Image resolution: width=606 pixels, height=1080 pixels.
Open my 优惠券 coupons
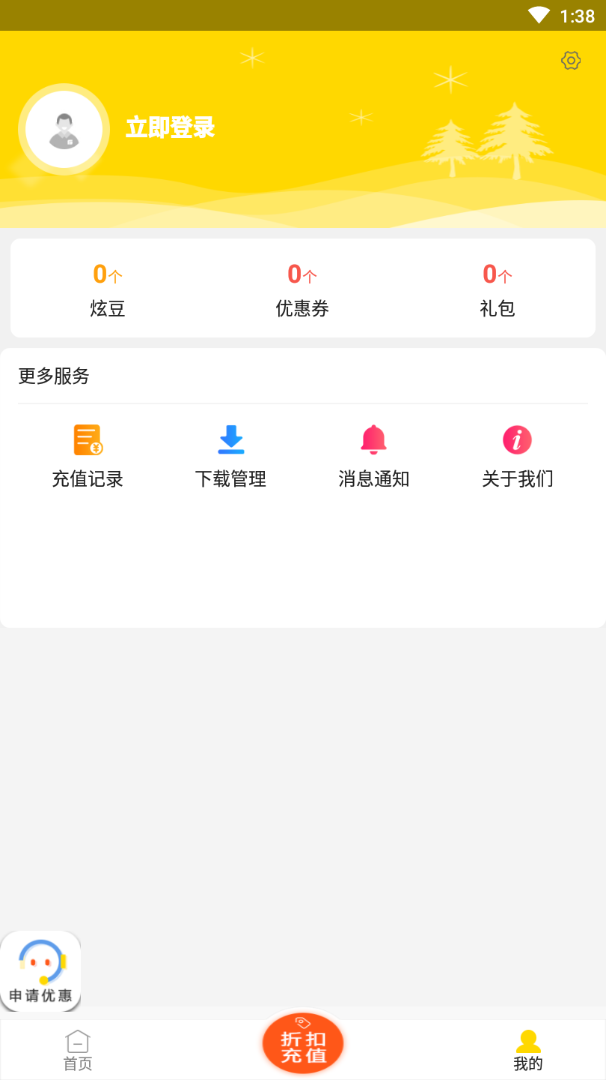coord(302,288)
